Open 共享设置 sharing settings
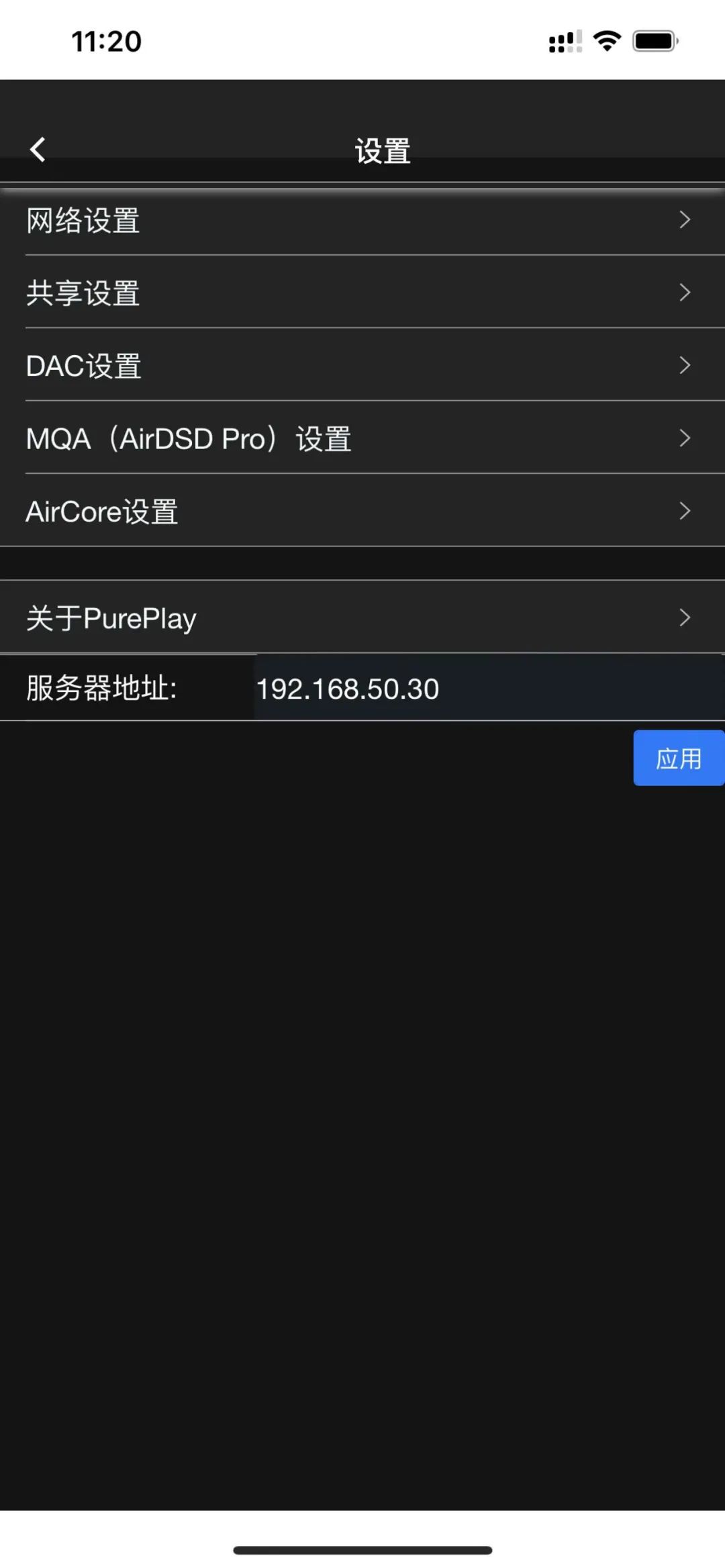The height and width of the screenshot is (1568, 725). click(x=362, y=293)
